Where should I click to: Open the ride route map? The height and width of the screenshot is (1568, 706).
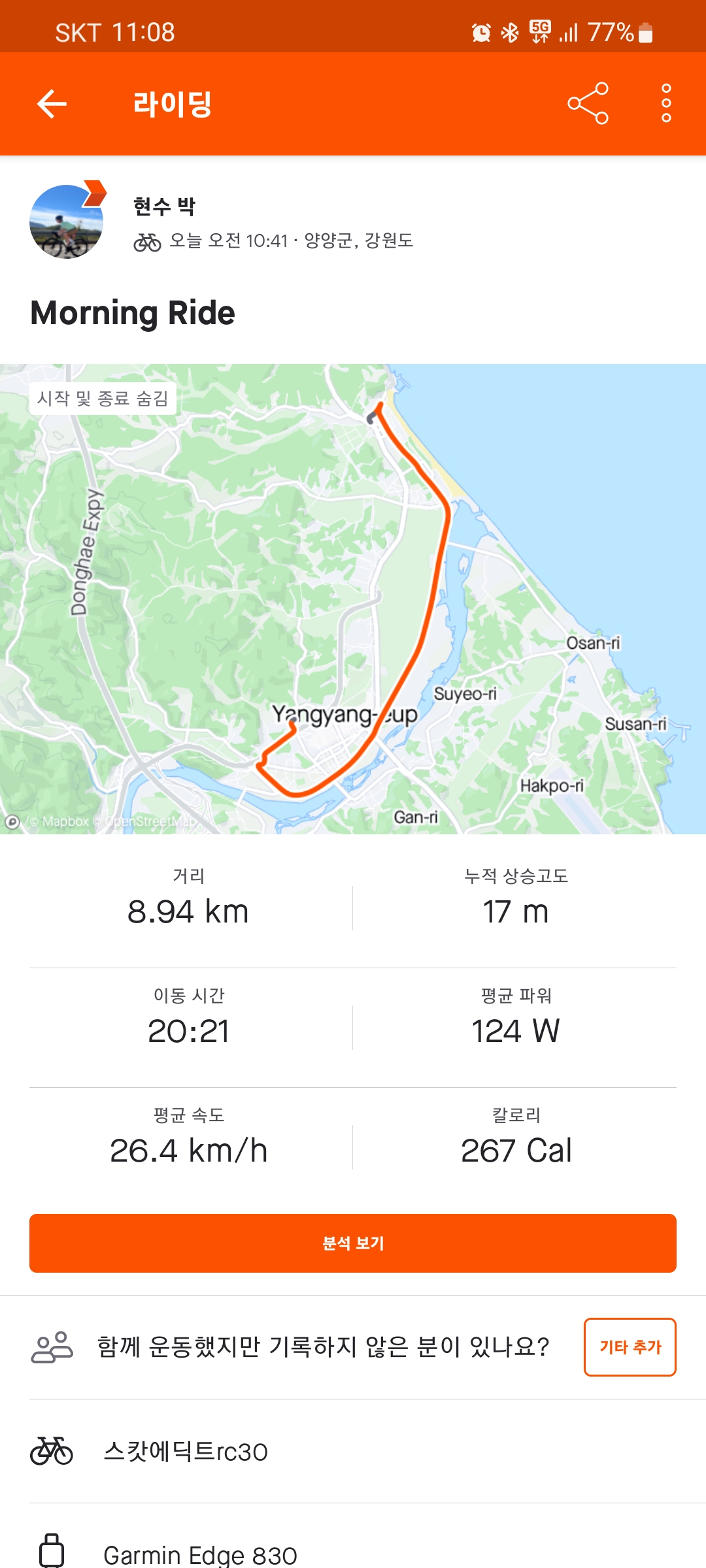point(353,598)
